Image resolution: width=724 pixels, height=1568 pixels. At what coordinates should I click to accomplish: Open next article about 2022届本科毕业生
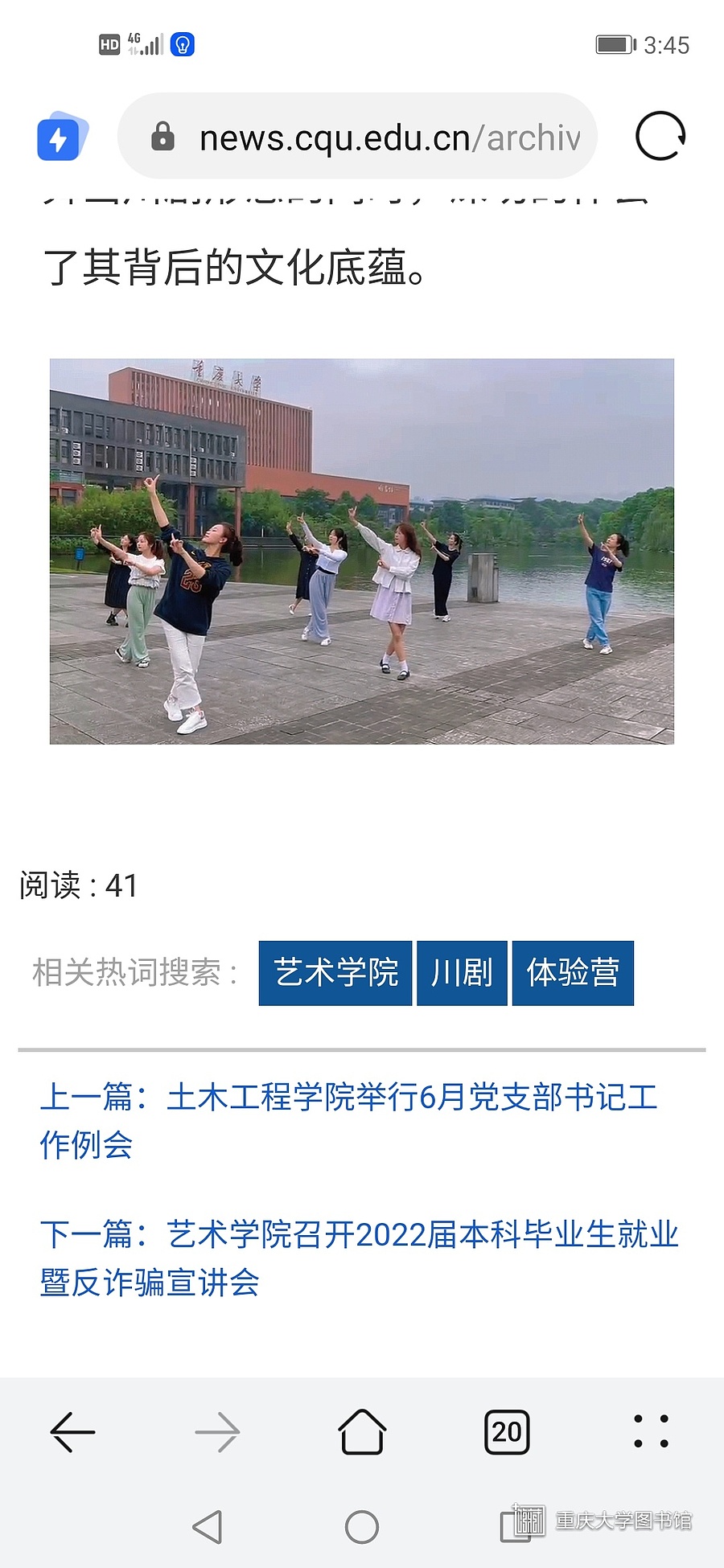coord(359,1258)
